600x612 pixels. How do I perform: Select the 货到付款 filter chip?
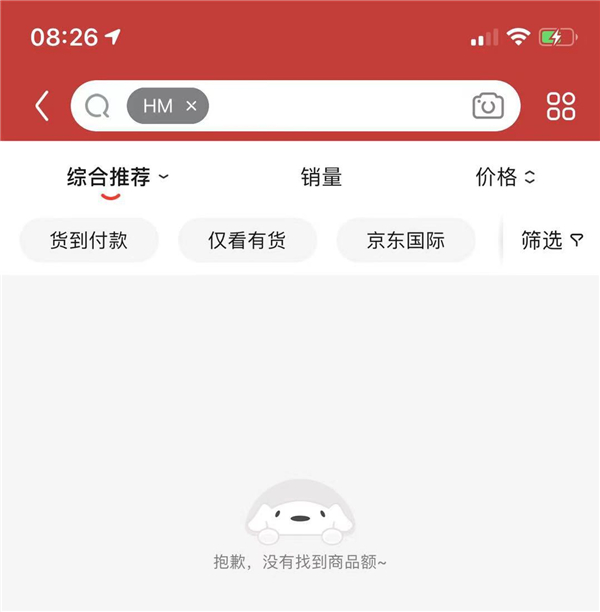89,240
